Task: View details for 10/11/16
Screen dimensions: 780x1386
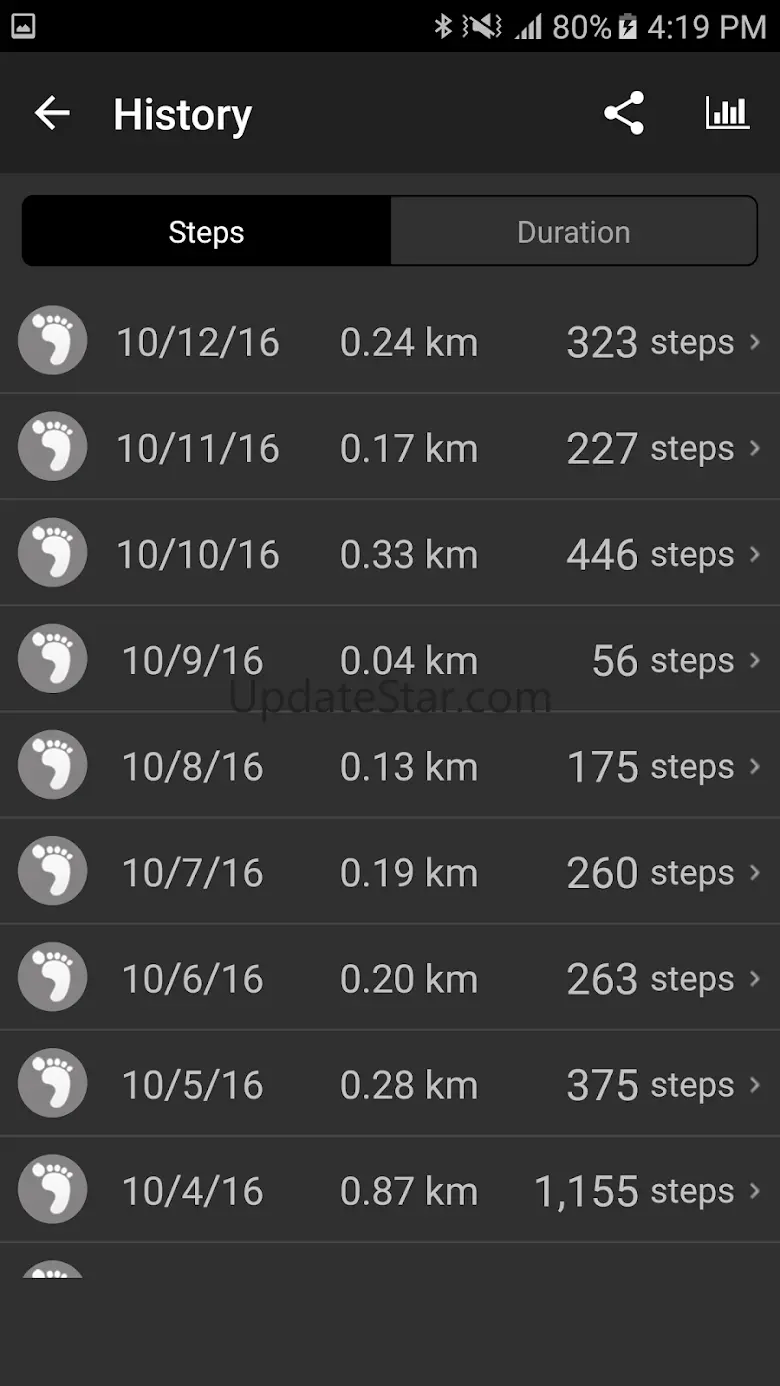Action: 390,448
